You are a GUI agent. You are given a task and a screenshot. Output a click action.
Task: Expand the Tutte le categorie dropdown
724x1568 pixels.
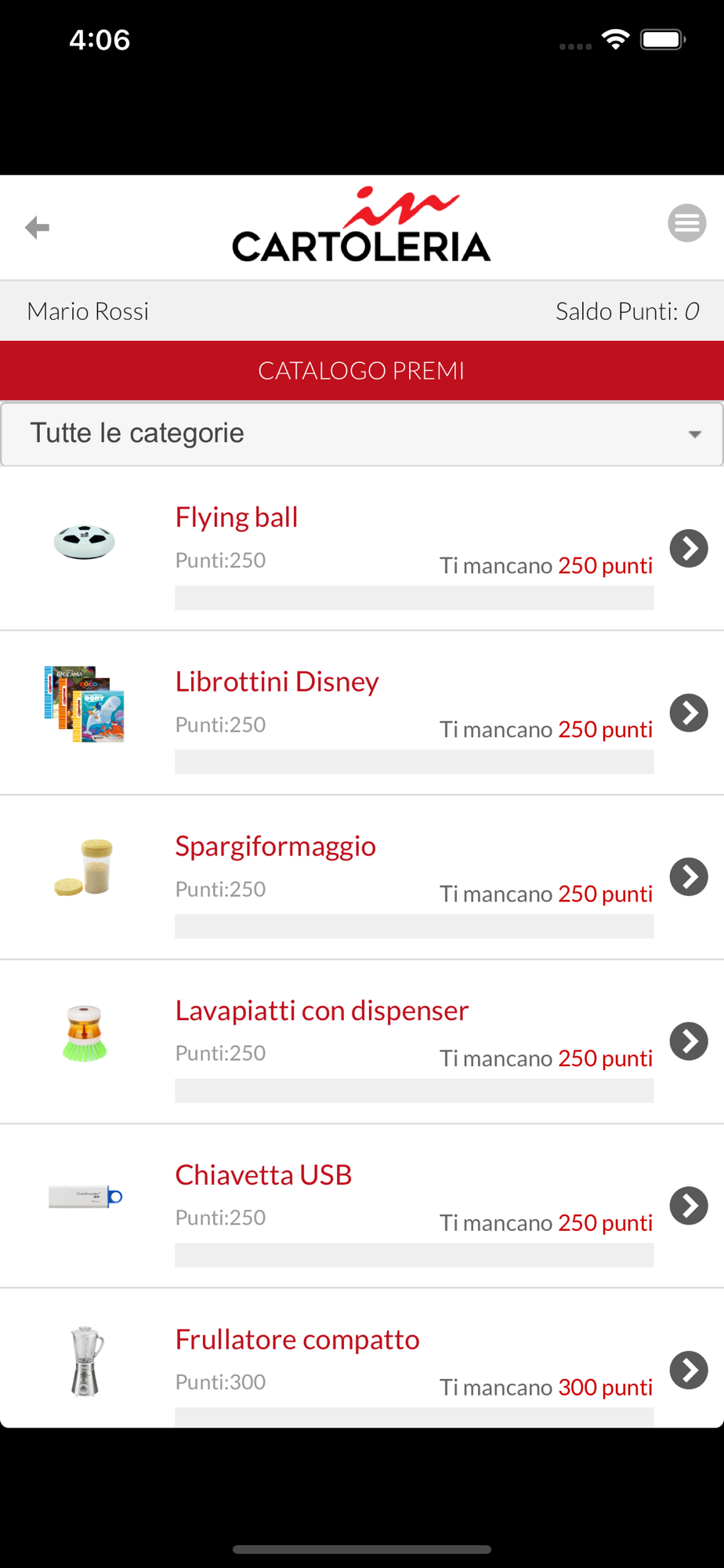362,434
